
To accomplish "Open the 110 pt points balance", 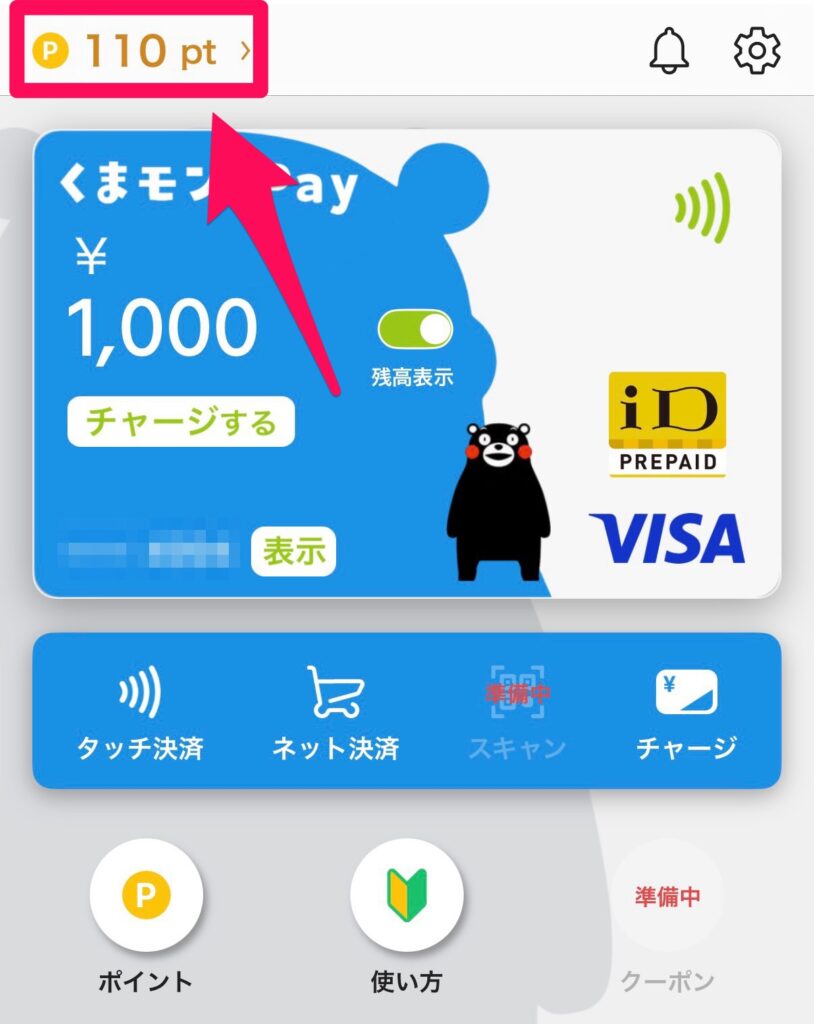I will [140, 51].
